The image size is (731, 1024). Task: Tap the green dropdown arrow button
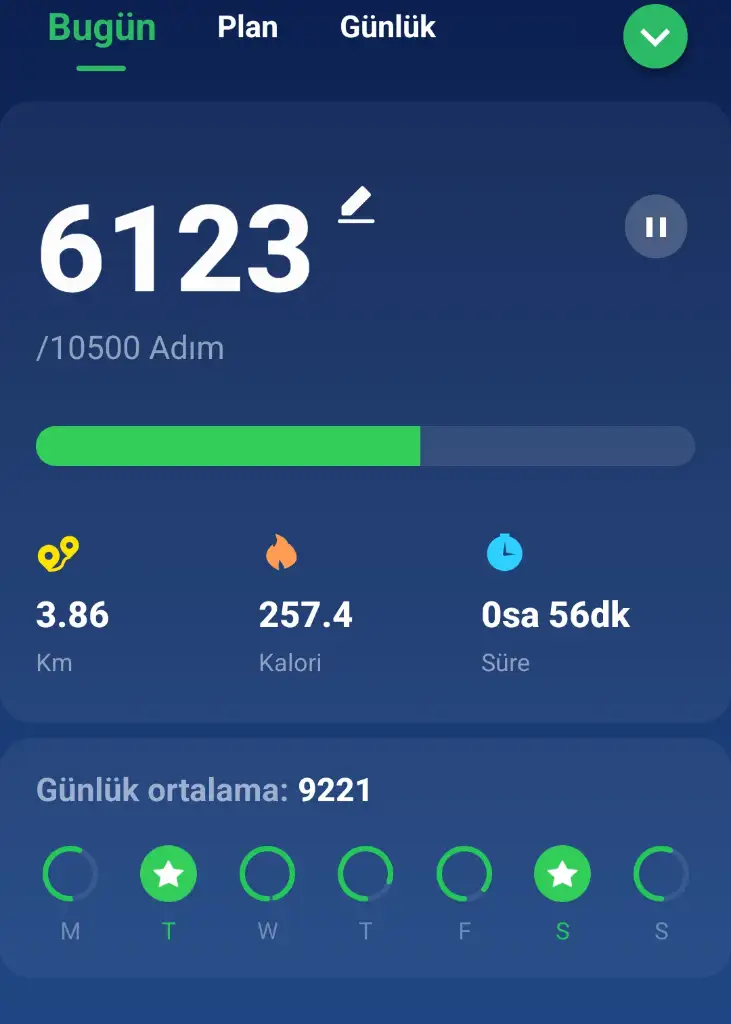(655, 38)
